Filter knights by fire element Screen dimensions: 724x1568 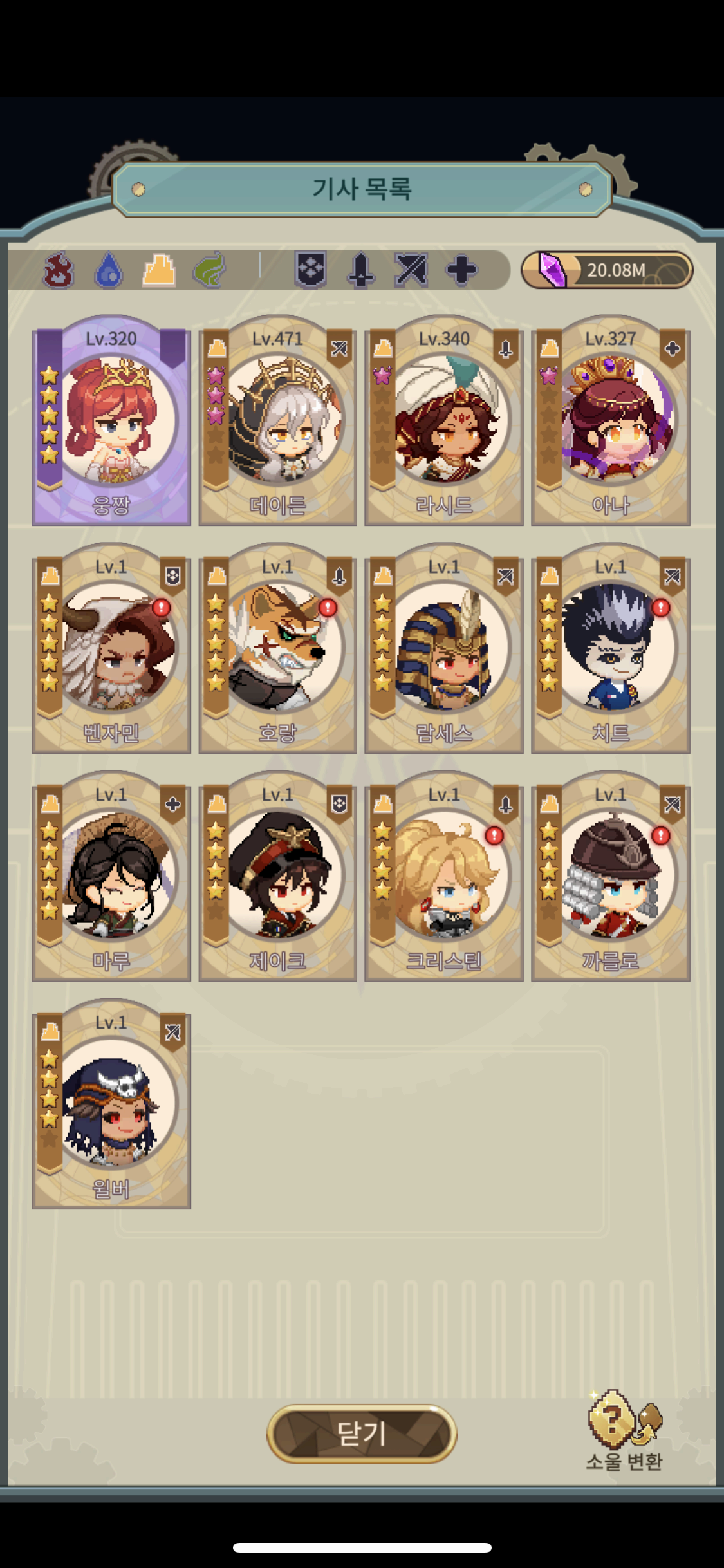click(58, 270)
